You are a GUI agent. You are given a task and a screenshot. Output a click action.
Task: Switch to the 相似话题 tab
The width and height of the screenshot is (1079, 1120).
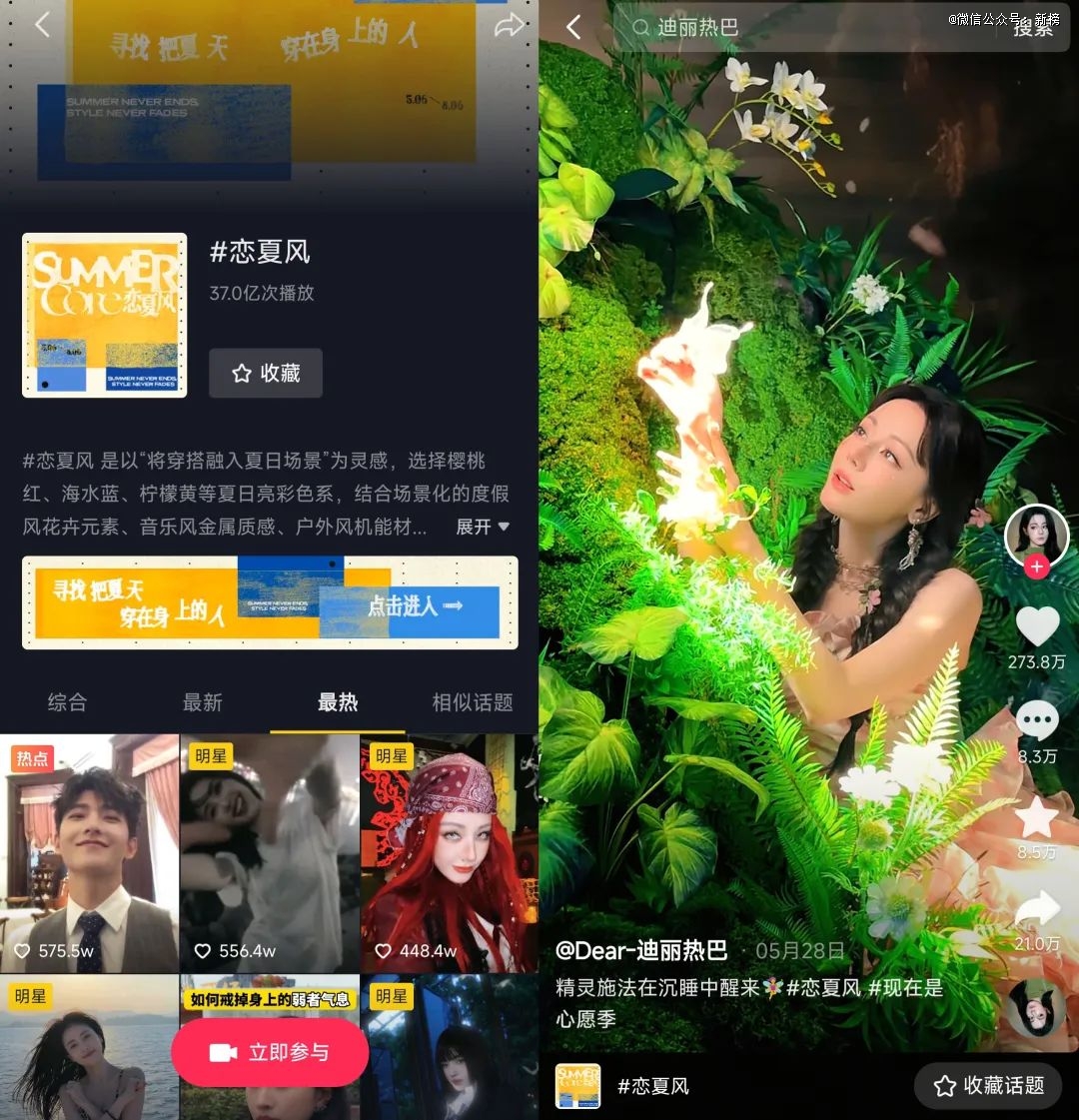point(472,702)
